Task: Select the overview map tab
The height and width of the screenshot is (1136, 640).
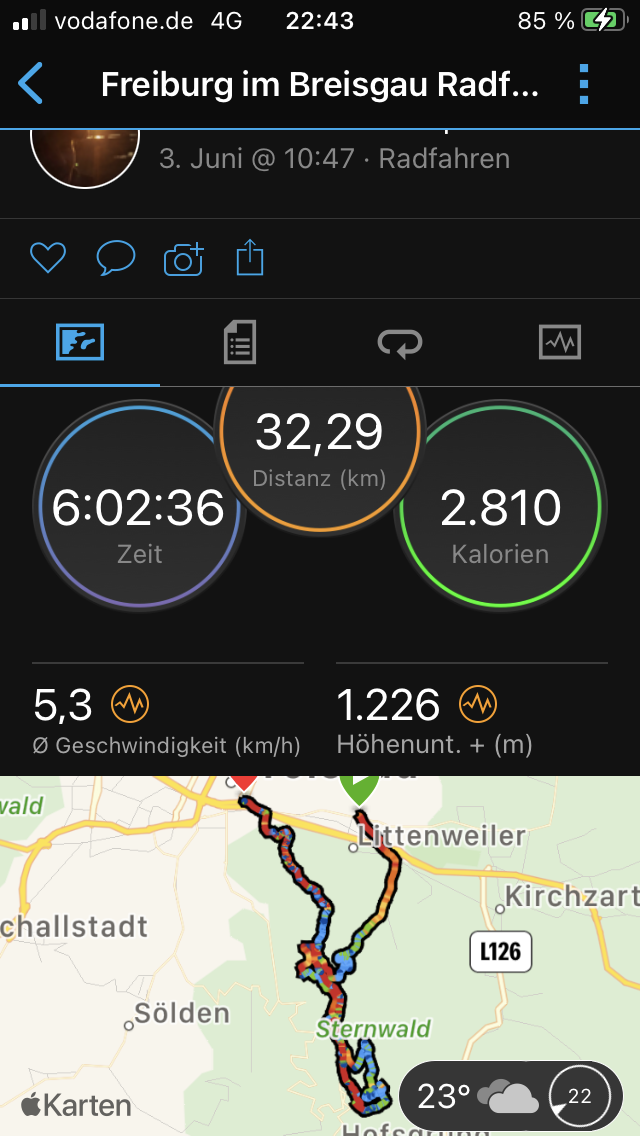Action: [80, 343]
